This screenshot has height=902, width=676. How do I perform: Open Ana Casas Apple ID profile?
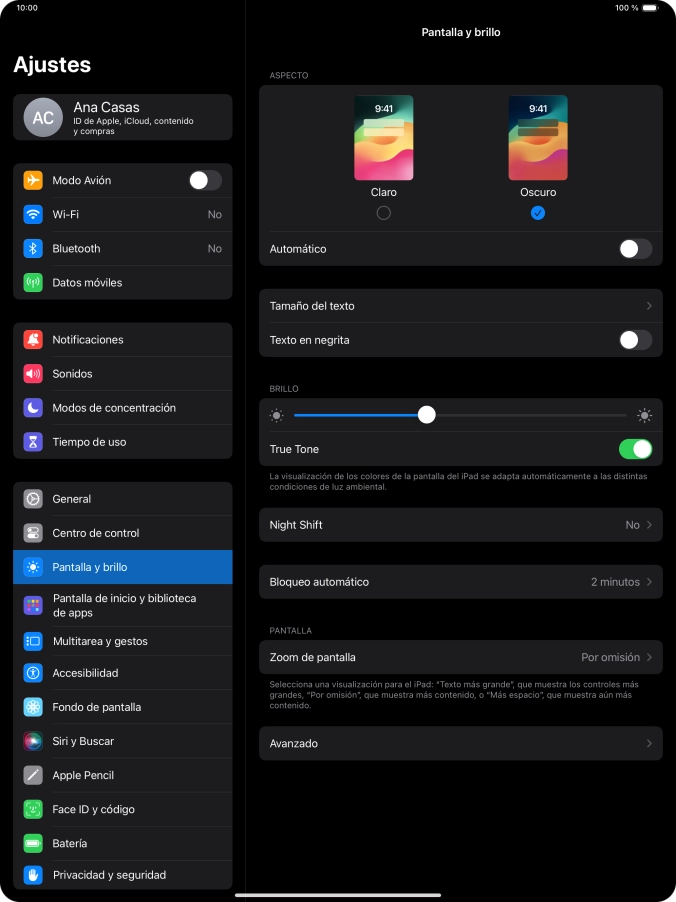point(122,117)
